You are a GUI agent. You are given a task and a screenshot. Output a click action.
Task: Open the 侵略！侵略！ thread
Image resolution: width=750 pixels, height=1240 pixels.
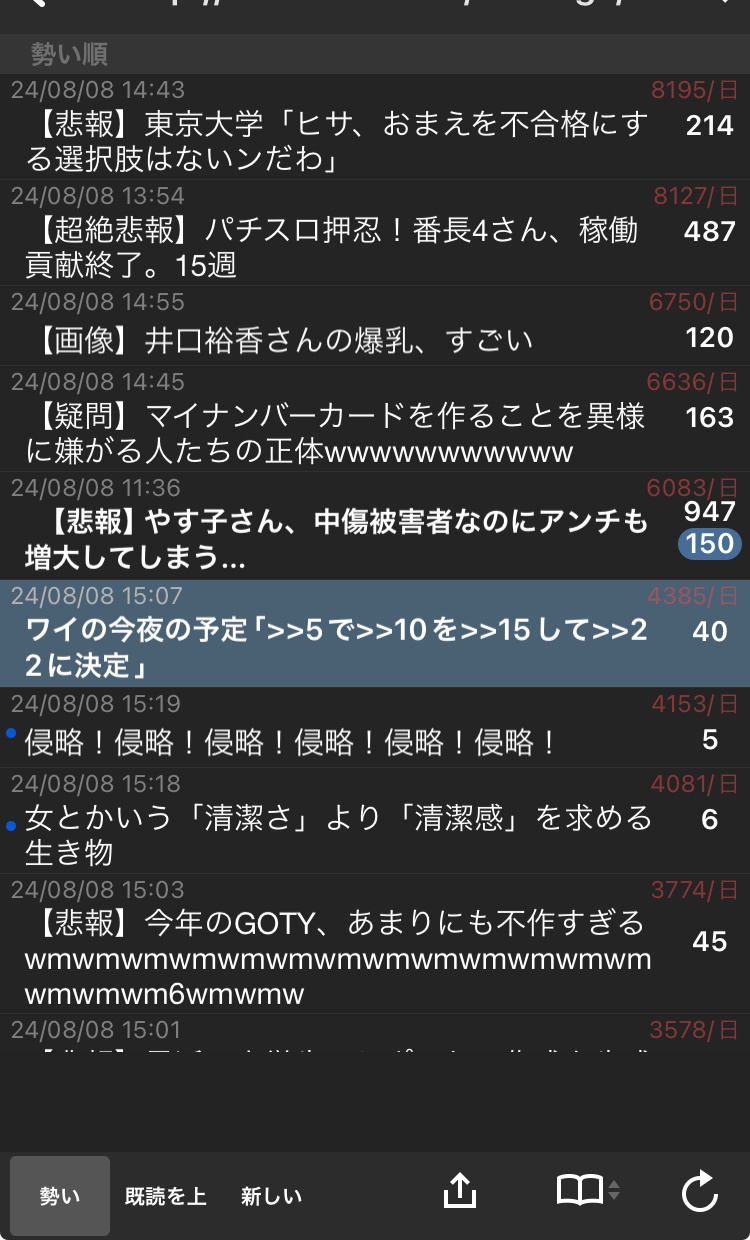click(x=375, y=727)
